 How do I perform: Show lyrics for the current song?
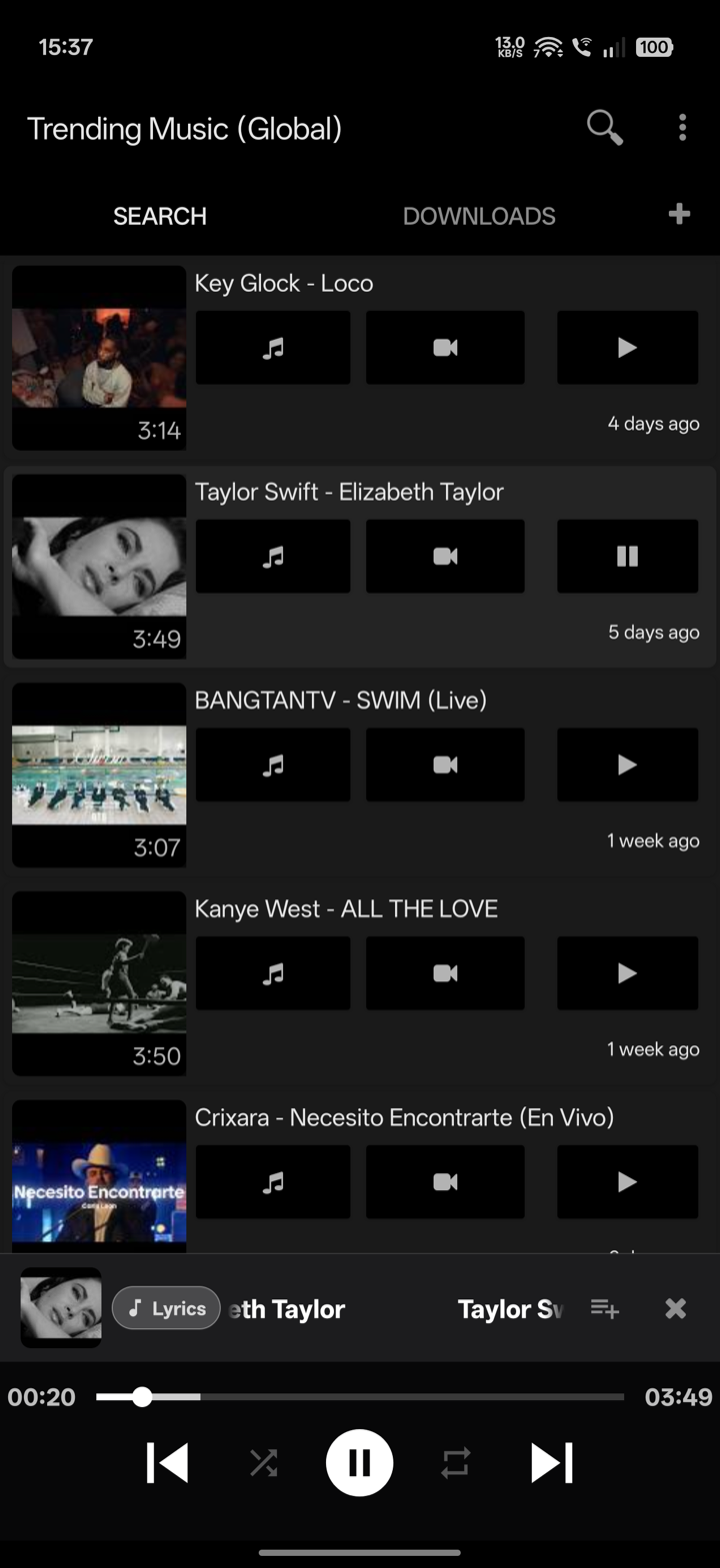click(x=166, y=1308)
